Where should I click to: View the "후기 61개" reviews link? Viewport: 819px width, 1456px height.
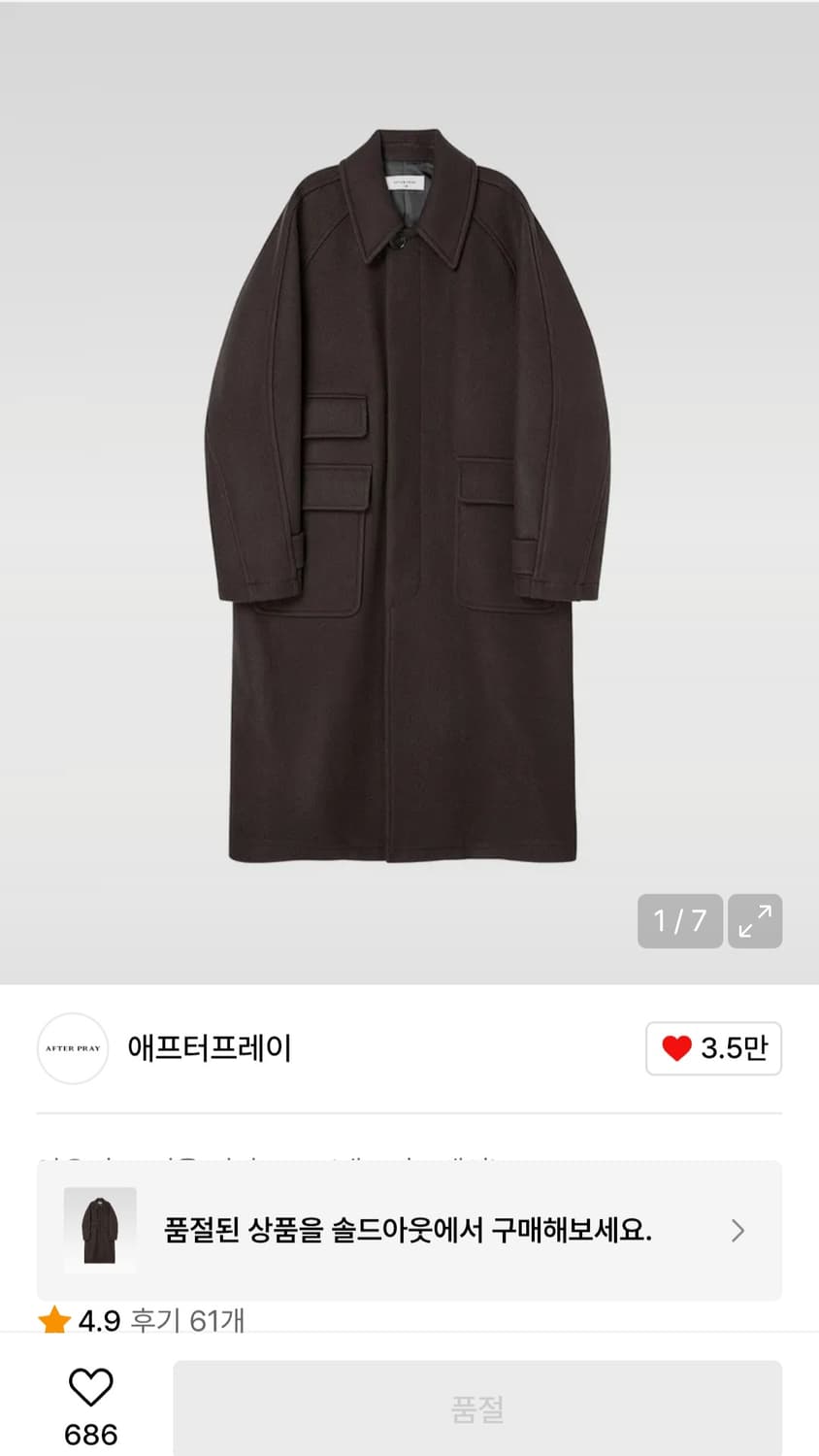173,1319
